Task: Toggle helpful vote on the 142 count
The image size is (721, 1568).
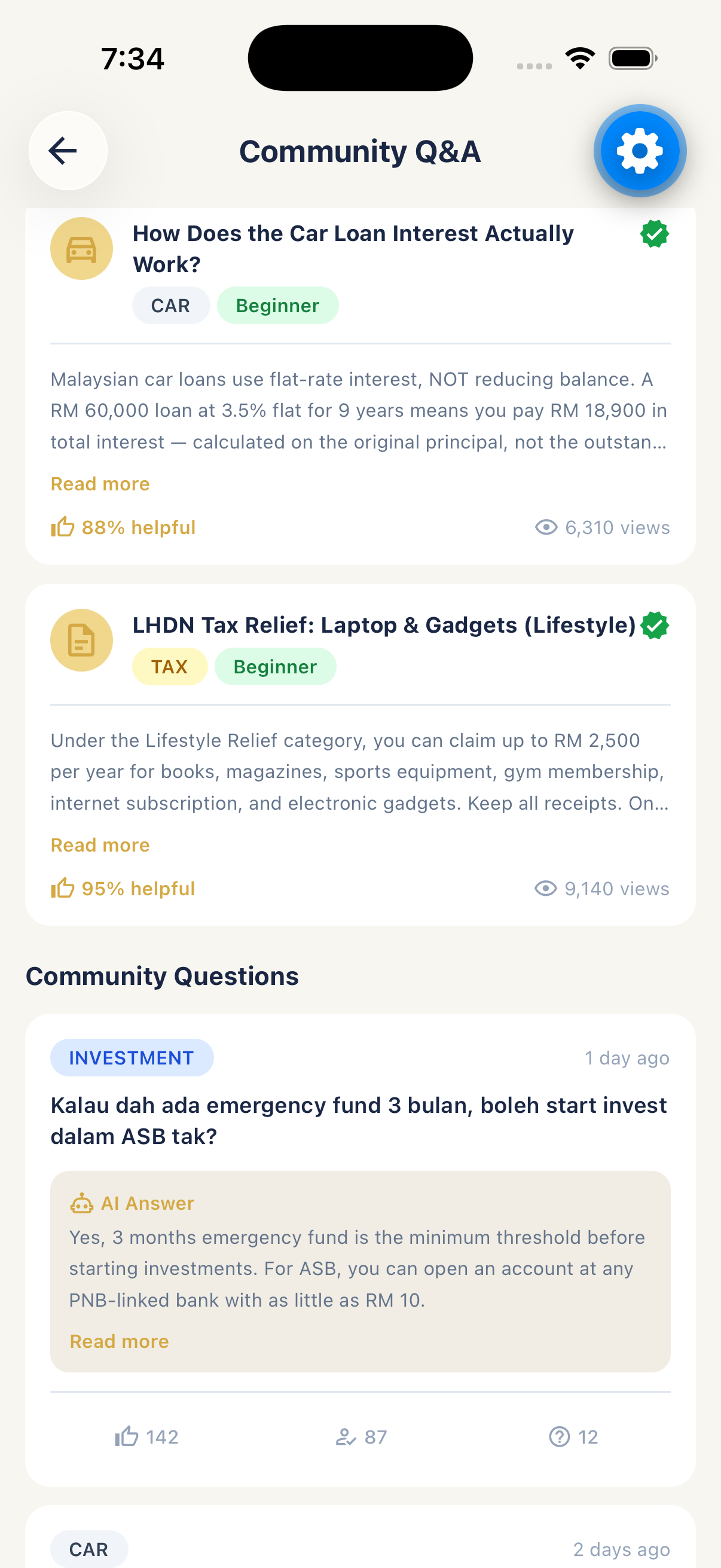Action: coord(129,1436)
